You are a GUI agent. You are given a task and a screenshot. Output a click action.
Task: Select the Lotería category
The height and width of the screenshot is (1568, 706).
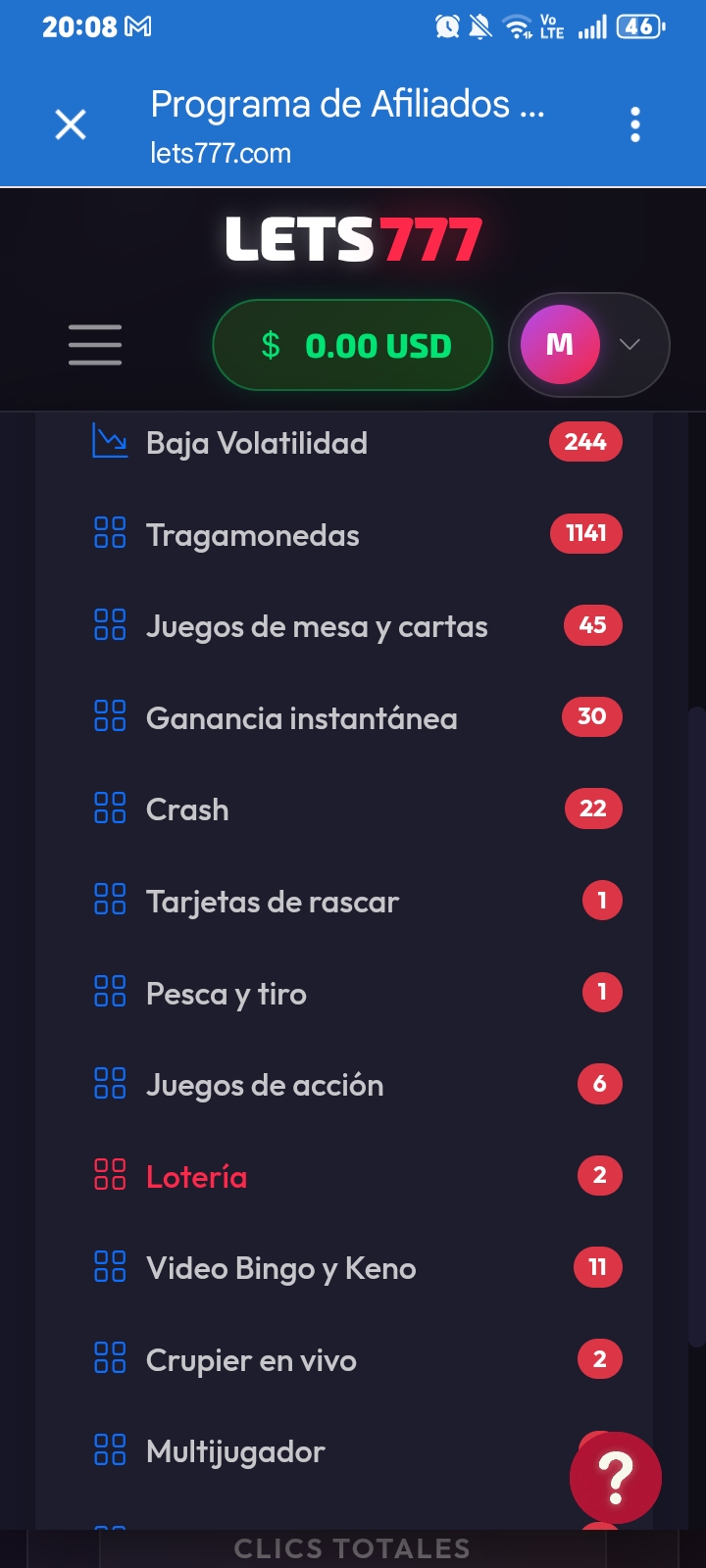pyautogui.click(x=357, y=1176)
